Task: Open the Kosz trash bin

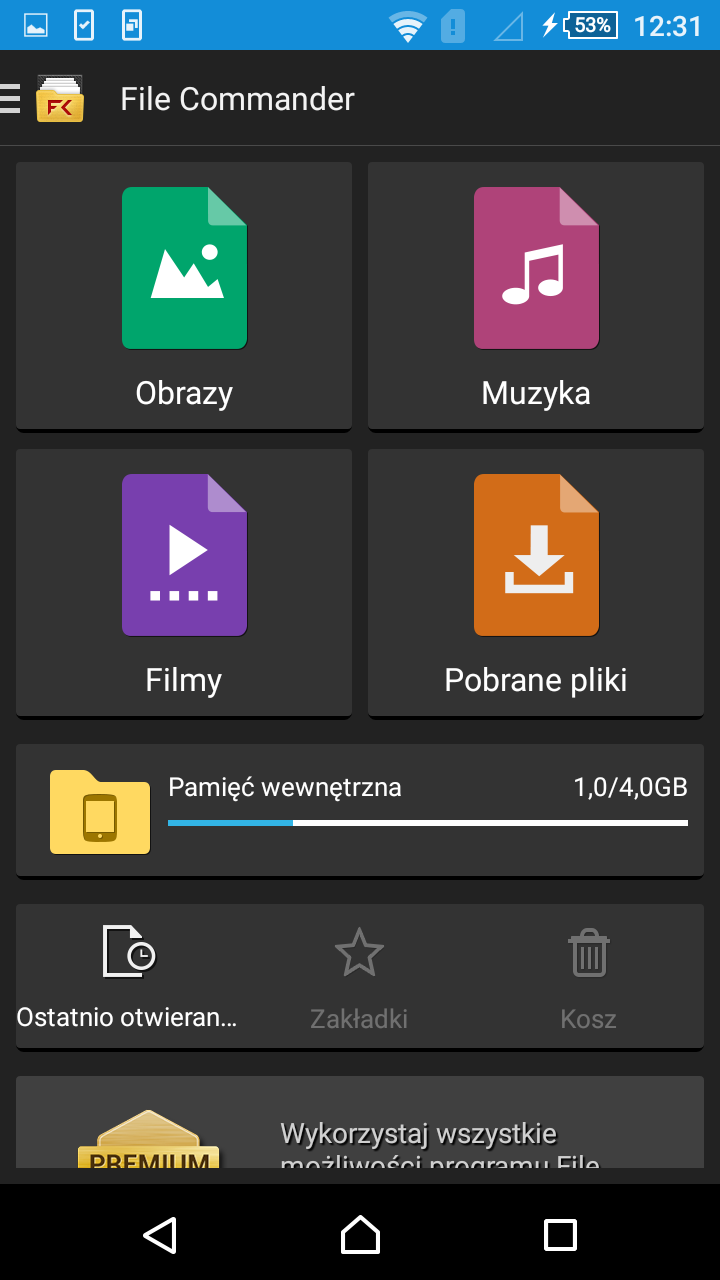Action: [x=588, y=977]
